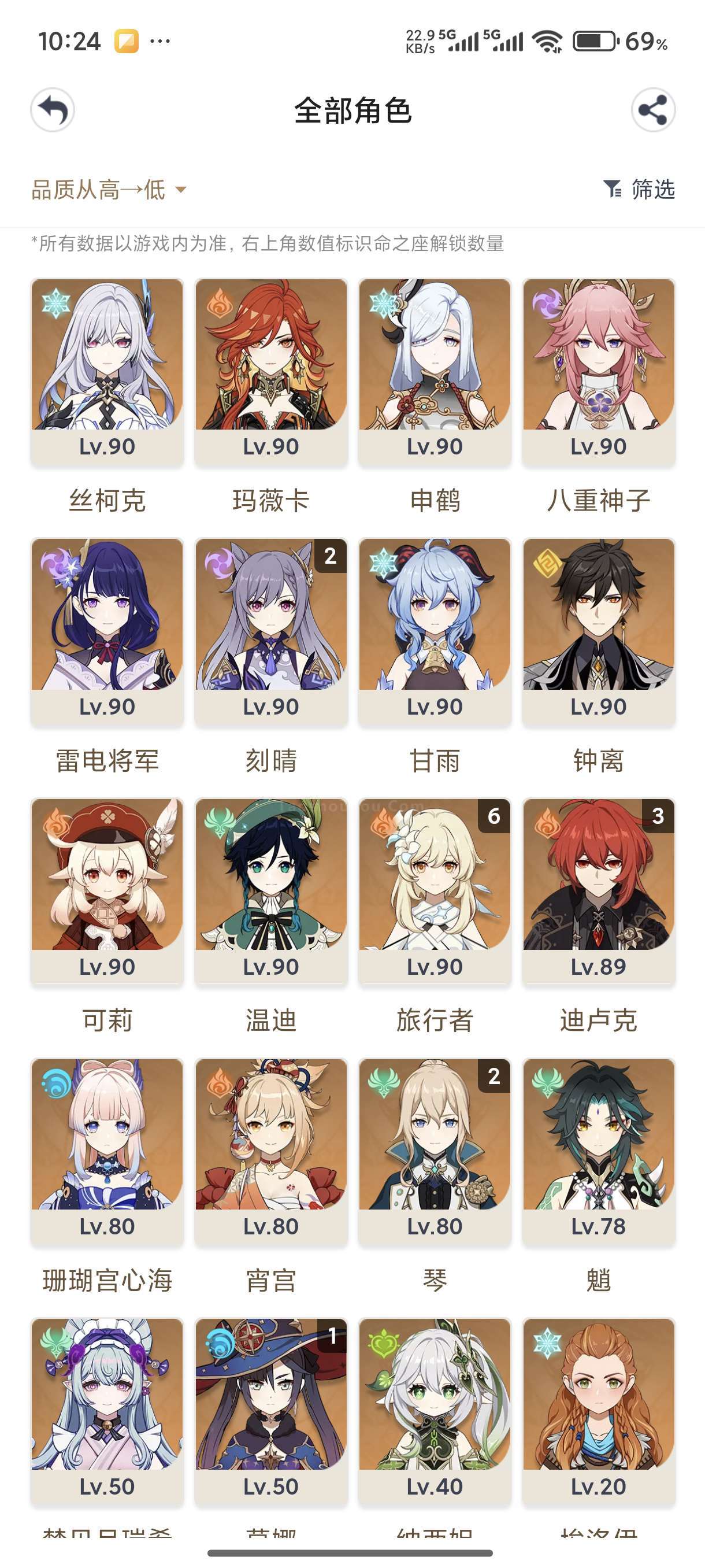705x1568 pixels.
Task: Open the 旅行者 character card
Action: point(435,892)
